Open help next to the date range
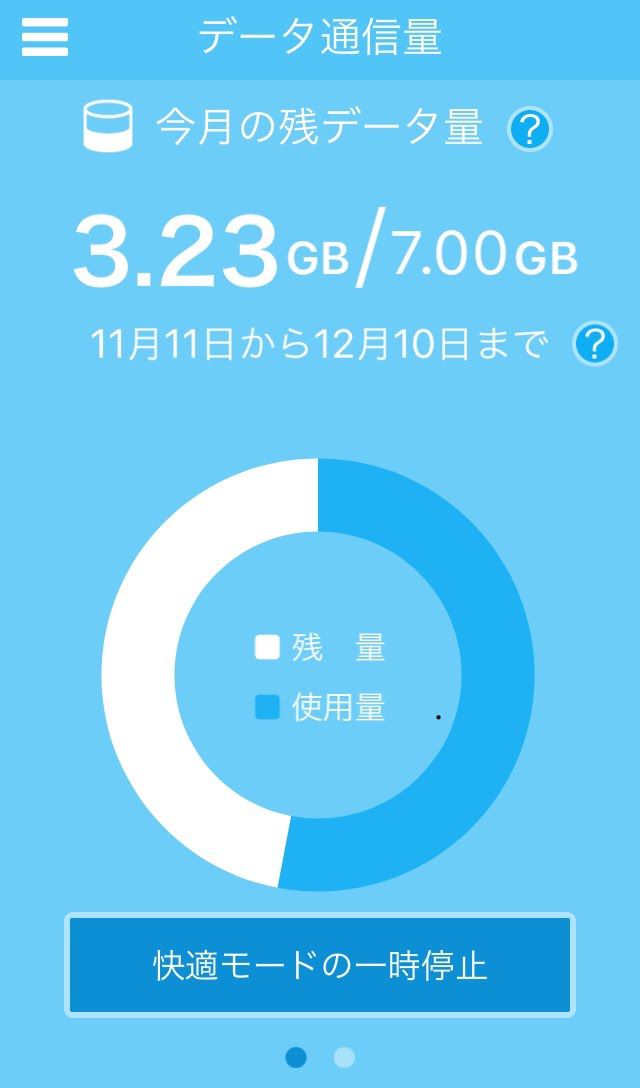This screenshot has width=640, height=1088. (594, 345)
